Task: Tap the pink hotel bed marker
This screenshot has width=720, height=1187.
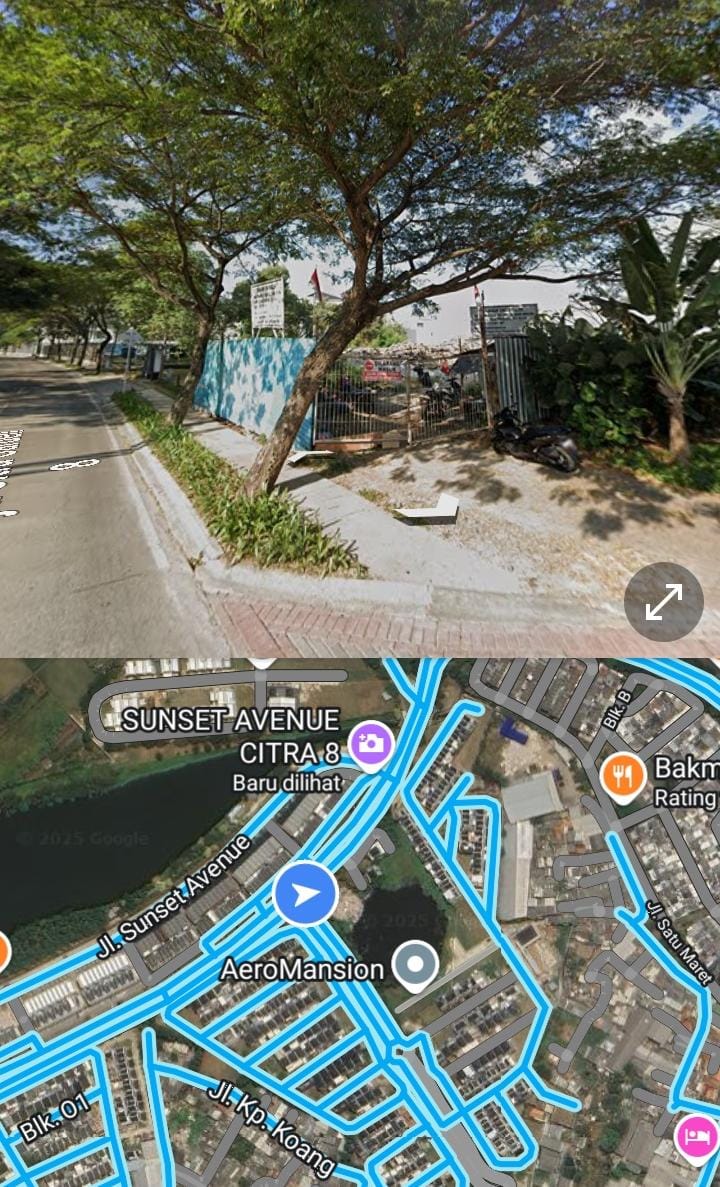Action: tap(696, 1137)
